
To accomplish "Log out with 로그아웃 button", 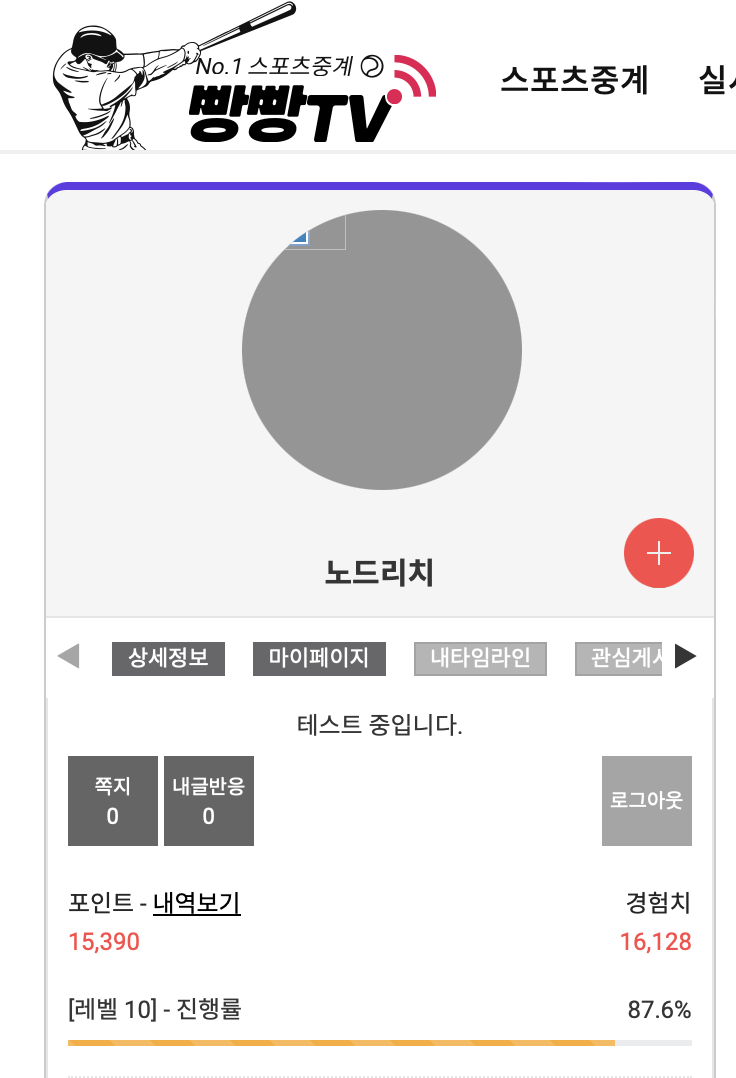I will [646, 801].
